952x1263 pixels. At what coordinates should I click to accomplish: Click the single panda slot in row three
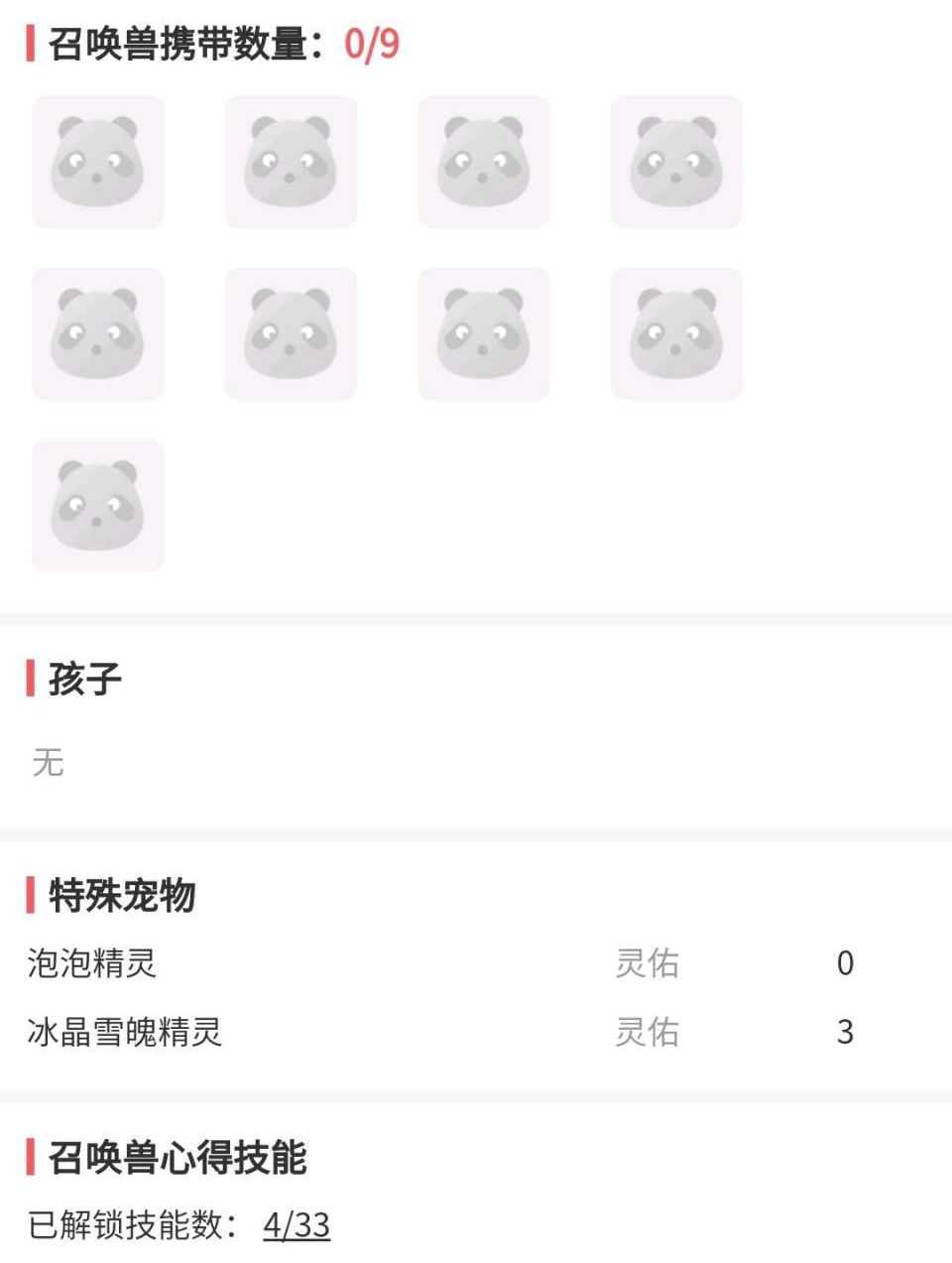pos(97,505)
